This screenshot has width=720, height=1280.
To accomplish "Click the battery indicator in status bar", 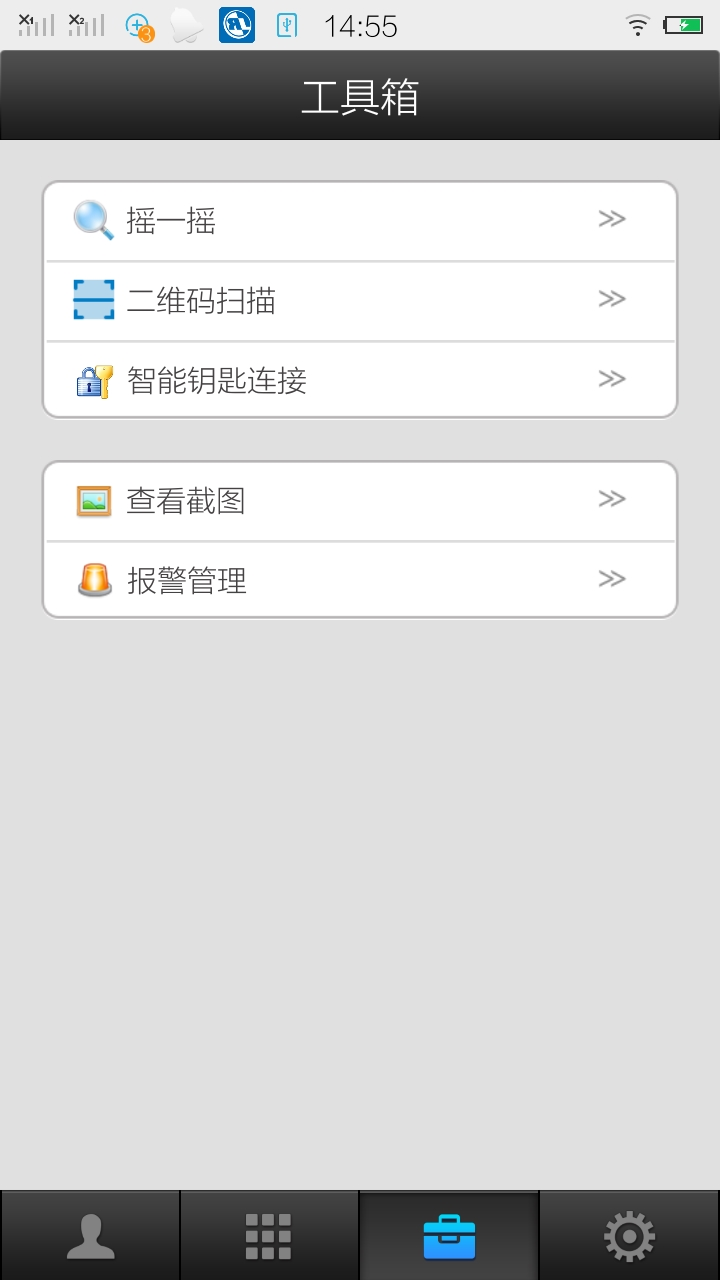I will coord(685,25).
